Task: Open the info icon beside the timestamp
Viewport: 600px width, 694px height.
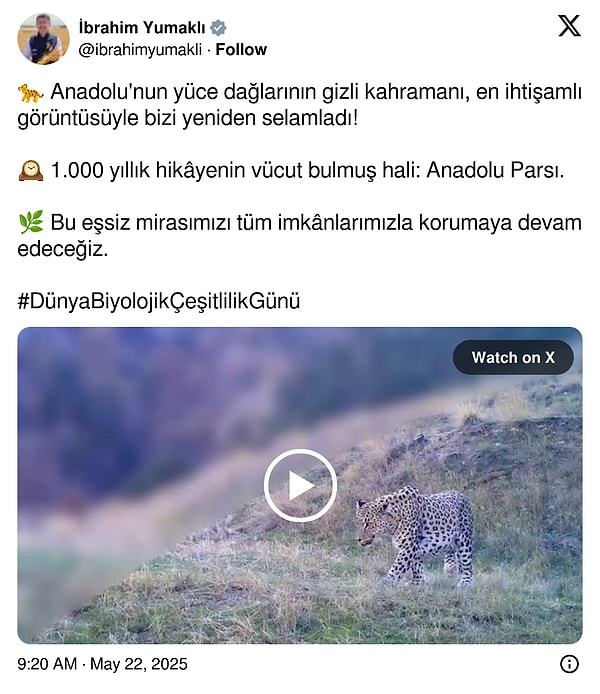Action: tap(569, 664)
